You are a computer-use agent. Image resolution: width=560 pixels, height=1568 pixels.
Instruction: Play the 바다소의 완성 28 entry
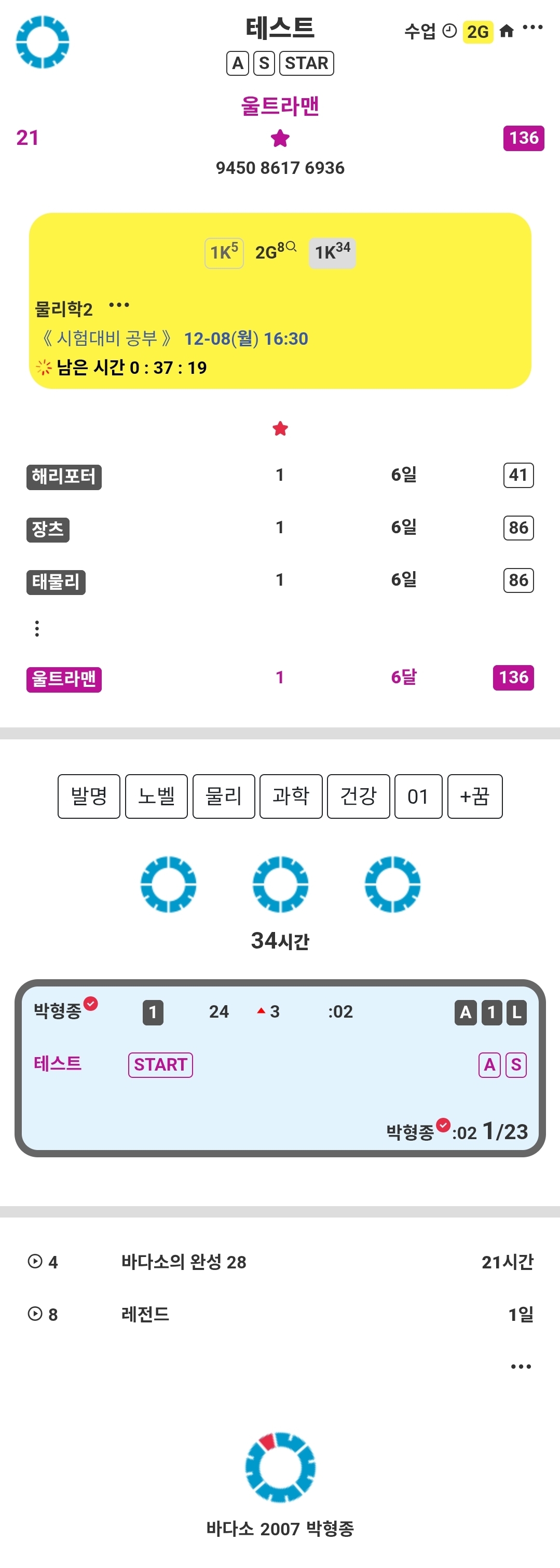click(x=35, y=1261)
